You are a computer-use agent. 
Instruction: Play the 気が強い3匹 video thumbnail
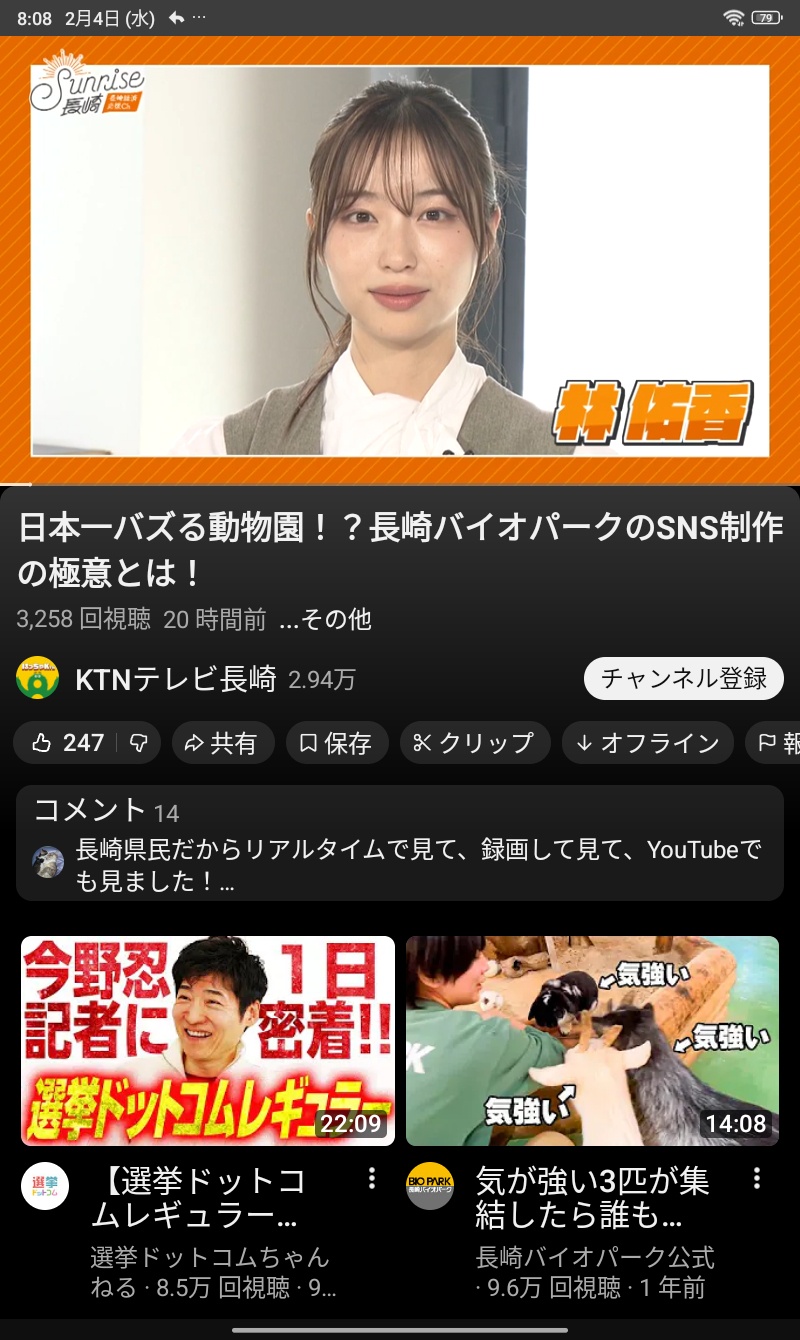point(592,1040)
